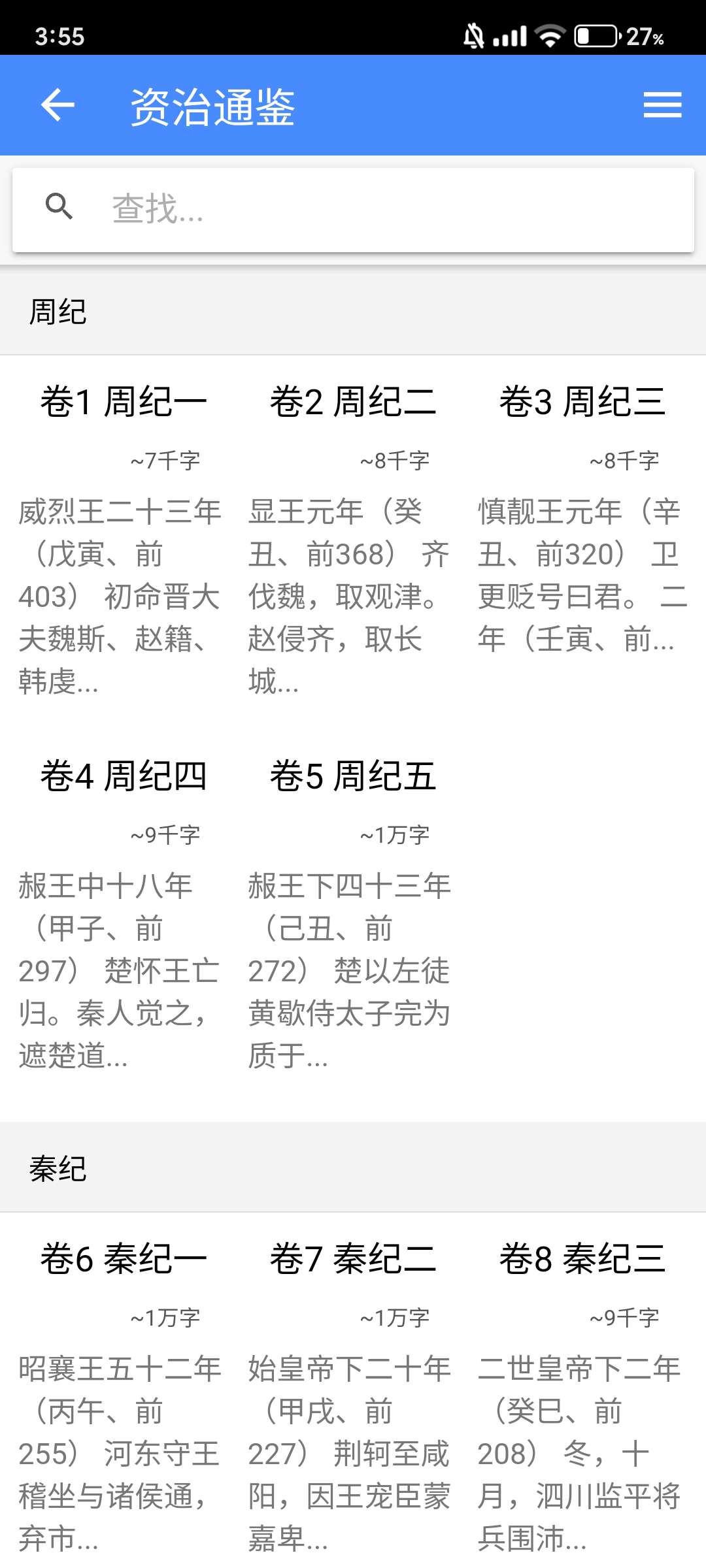
Task: Open the hamburger menu
Action: click(662, 105)
